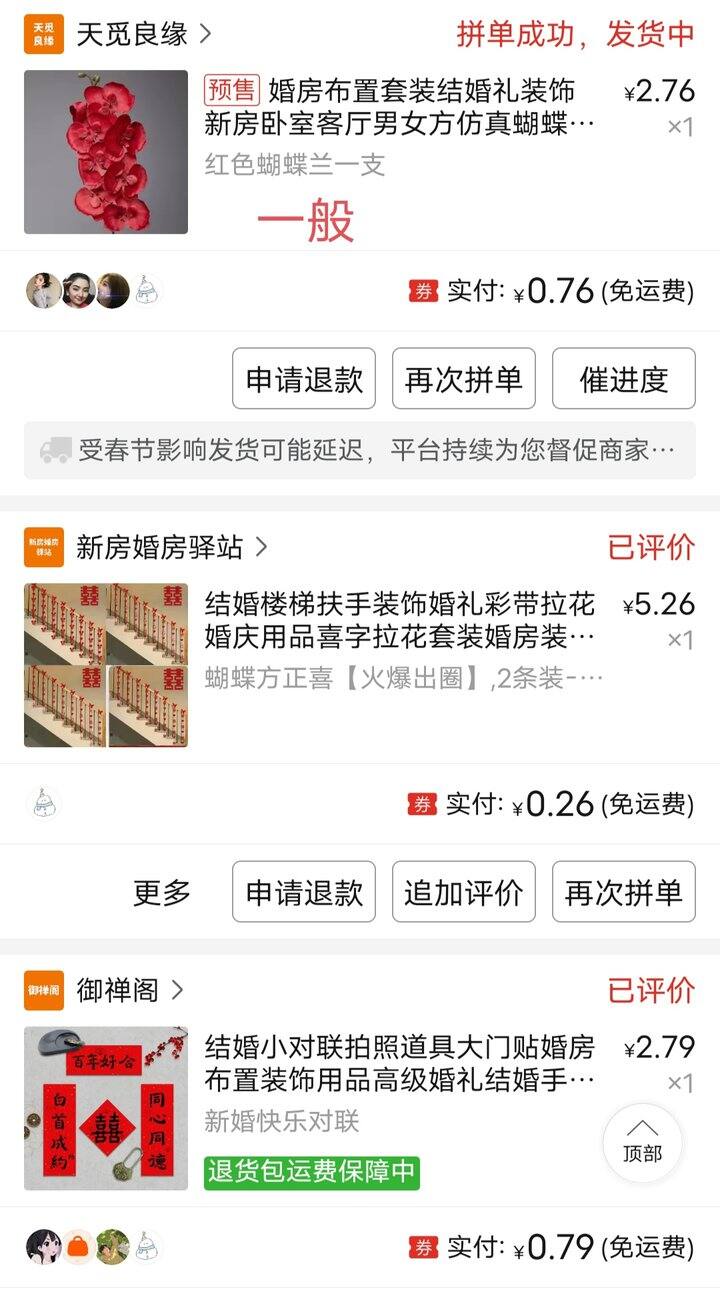This screenshot has width=720, height=1293.
Task: Tap 申请退款 for the red orchid order
Action: 304,379
